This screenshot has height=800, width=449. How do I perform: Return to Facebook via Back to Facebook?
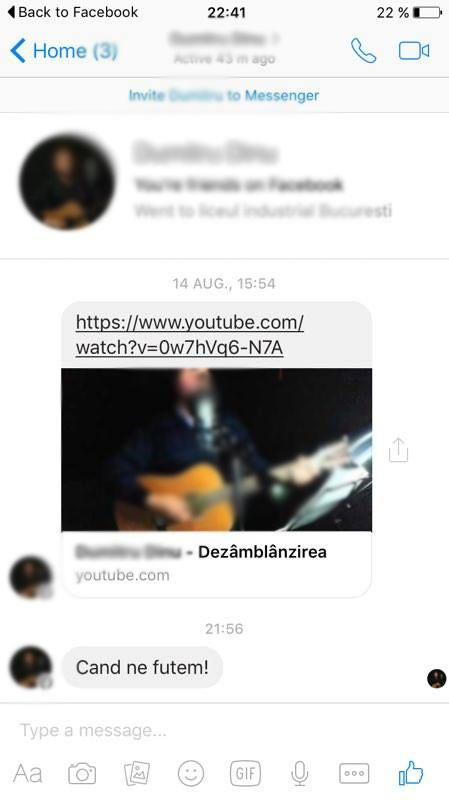[72, 12]
